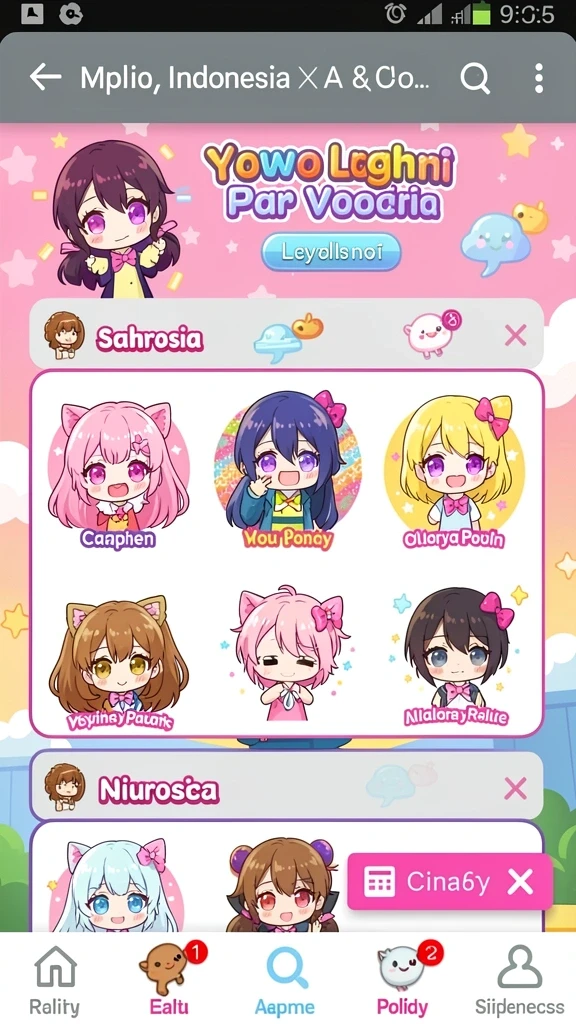The width and height of the screenshot is (576, 1024).
Task: Tap the Leyollsnoi banner button
Action: pos(331,251)
